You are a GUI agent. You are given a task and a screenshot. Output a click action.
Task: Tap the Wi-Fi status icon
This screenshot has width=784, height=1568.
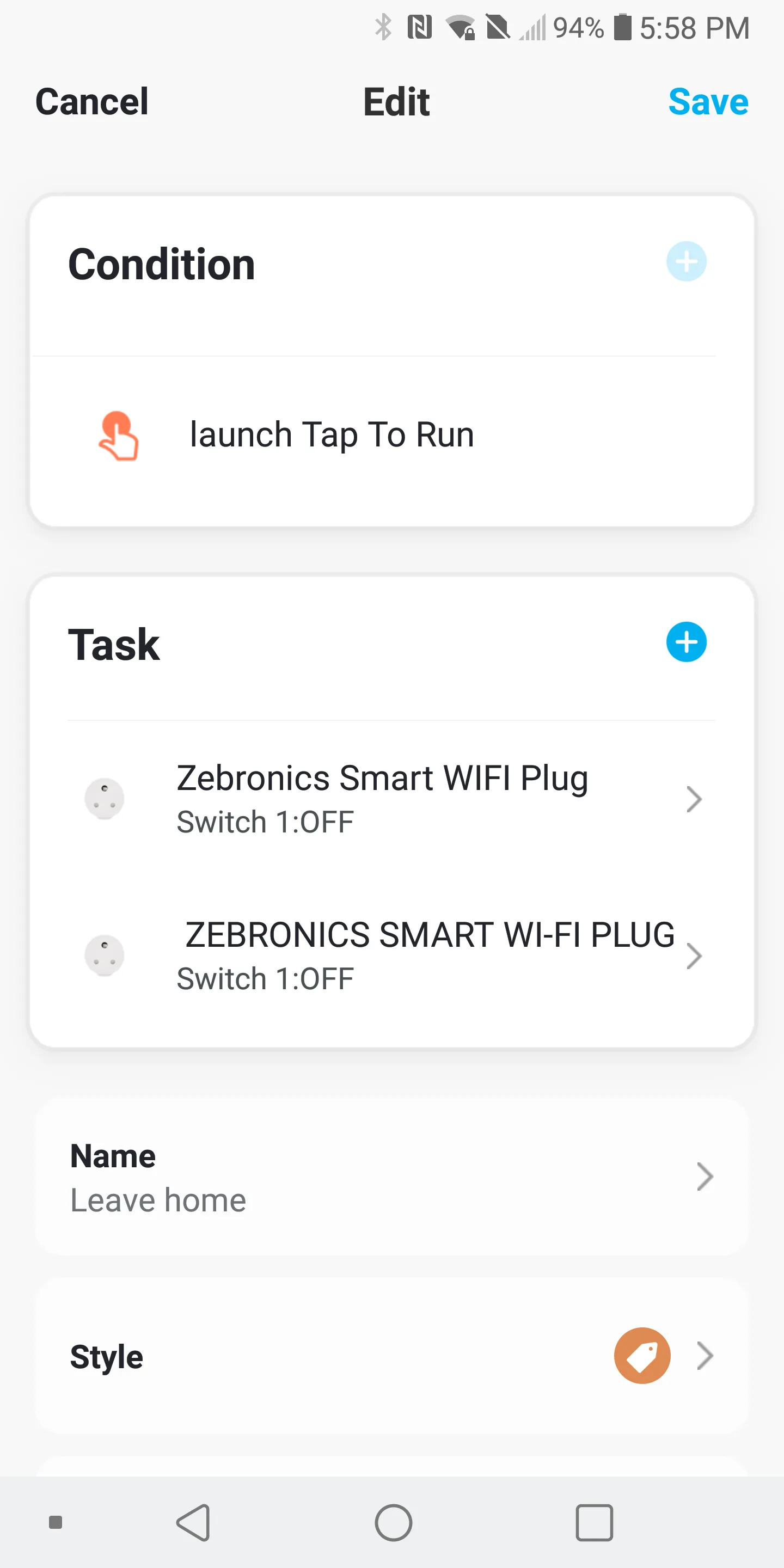pyautogui.click(x=461, y=27)
